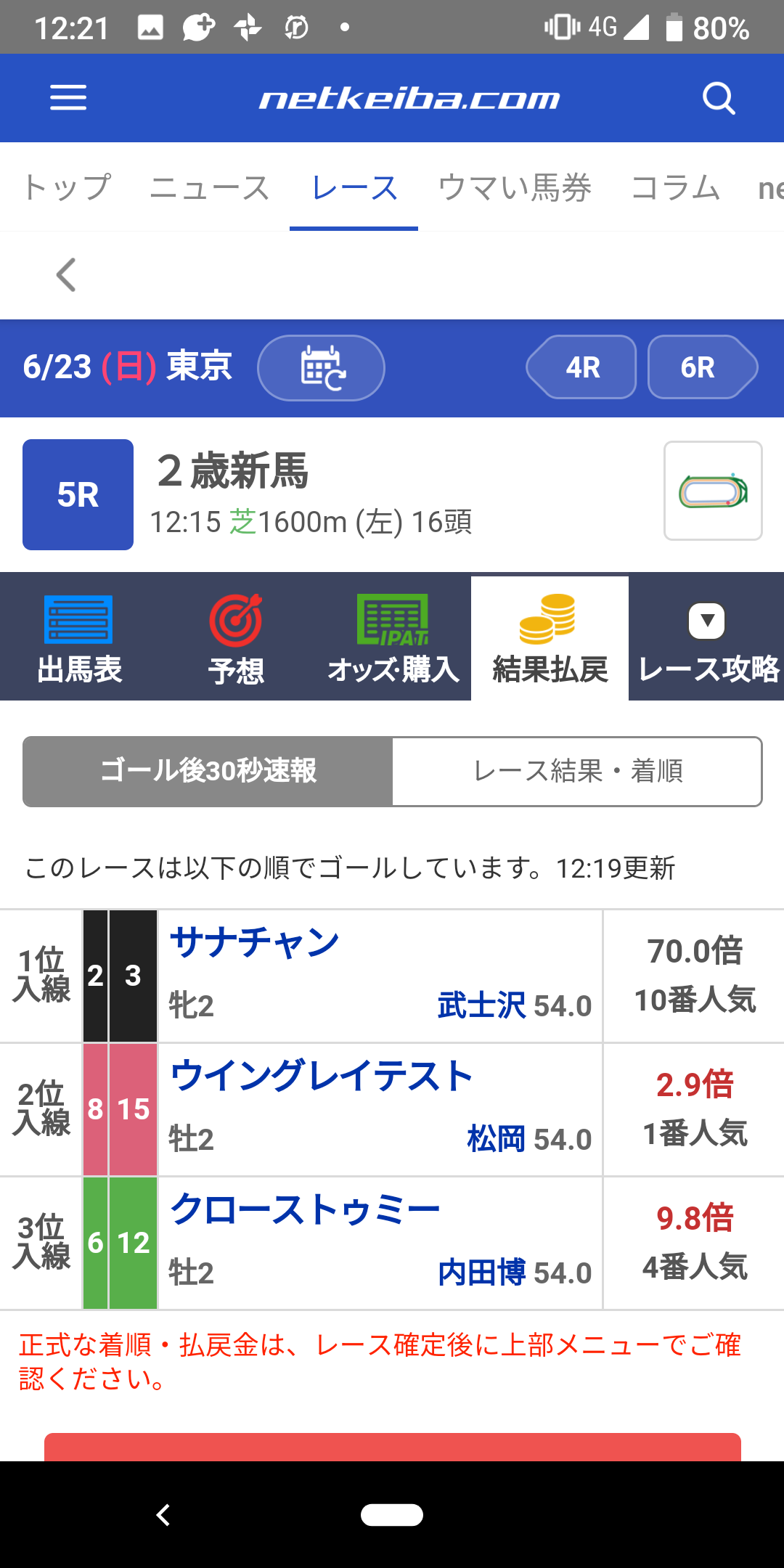Go back with the left chevron arrow
The width and height of the screenshot is (784, 1568).
pos(65,275)
